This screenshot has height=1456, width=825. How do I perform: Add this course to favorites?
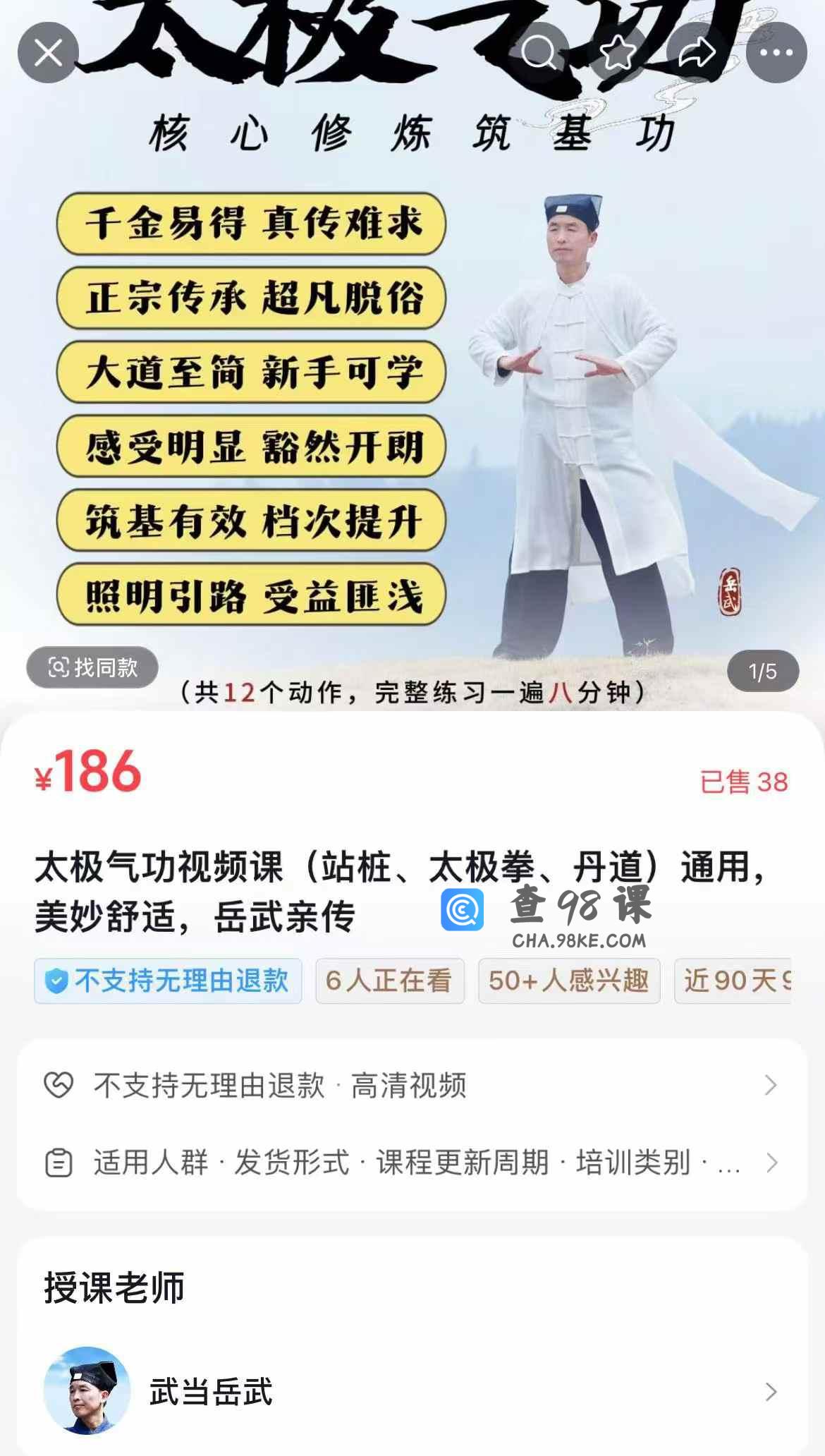(618, 53)
